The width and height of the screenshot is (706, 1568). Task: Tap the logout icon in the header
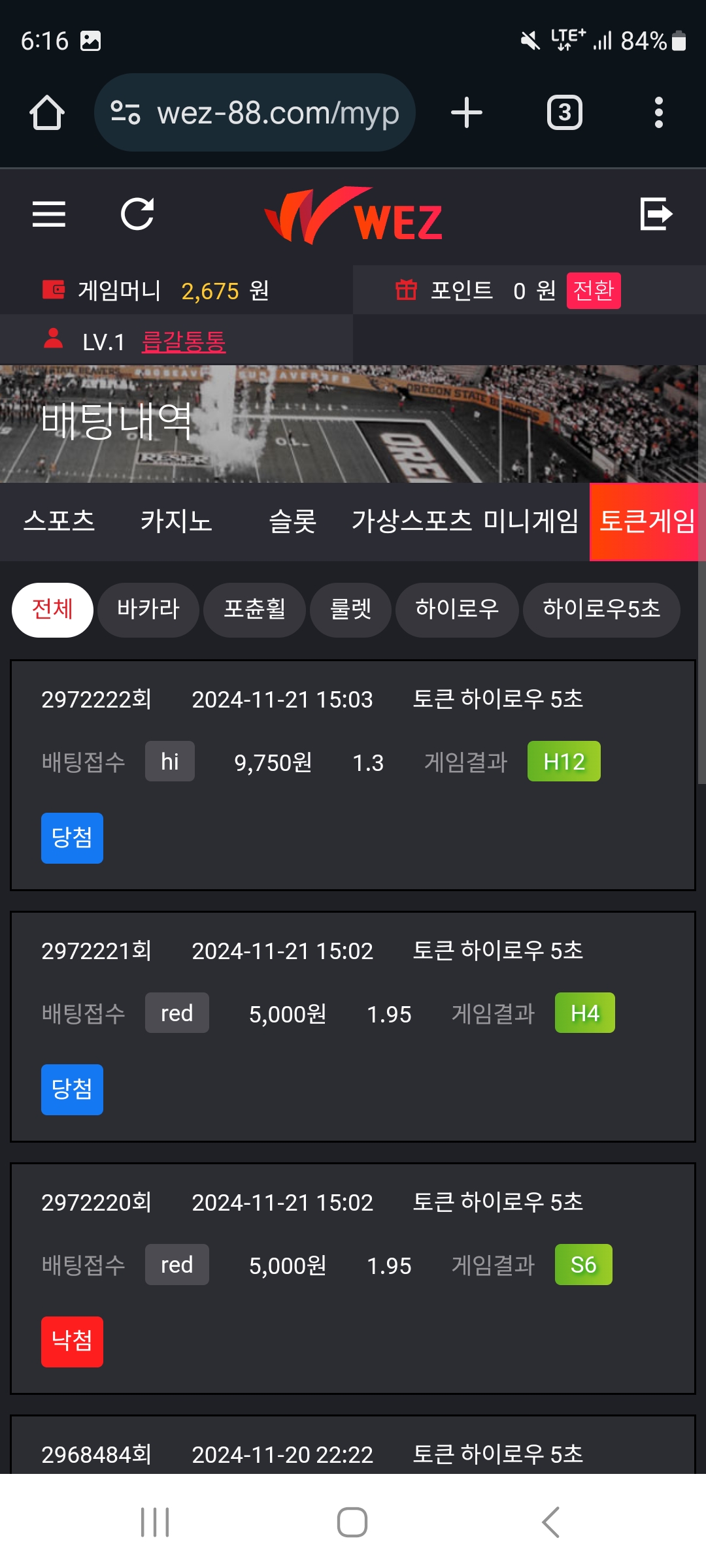coord(656,214)
